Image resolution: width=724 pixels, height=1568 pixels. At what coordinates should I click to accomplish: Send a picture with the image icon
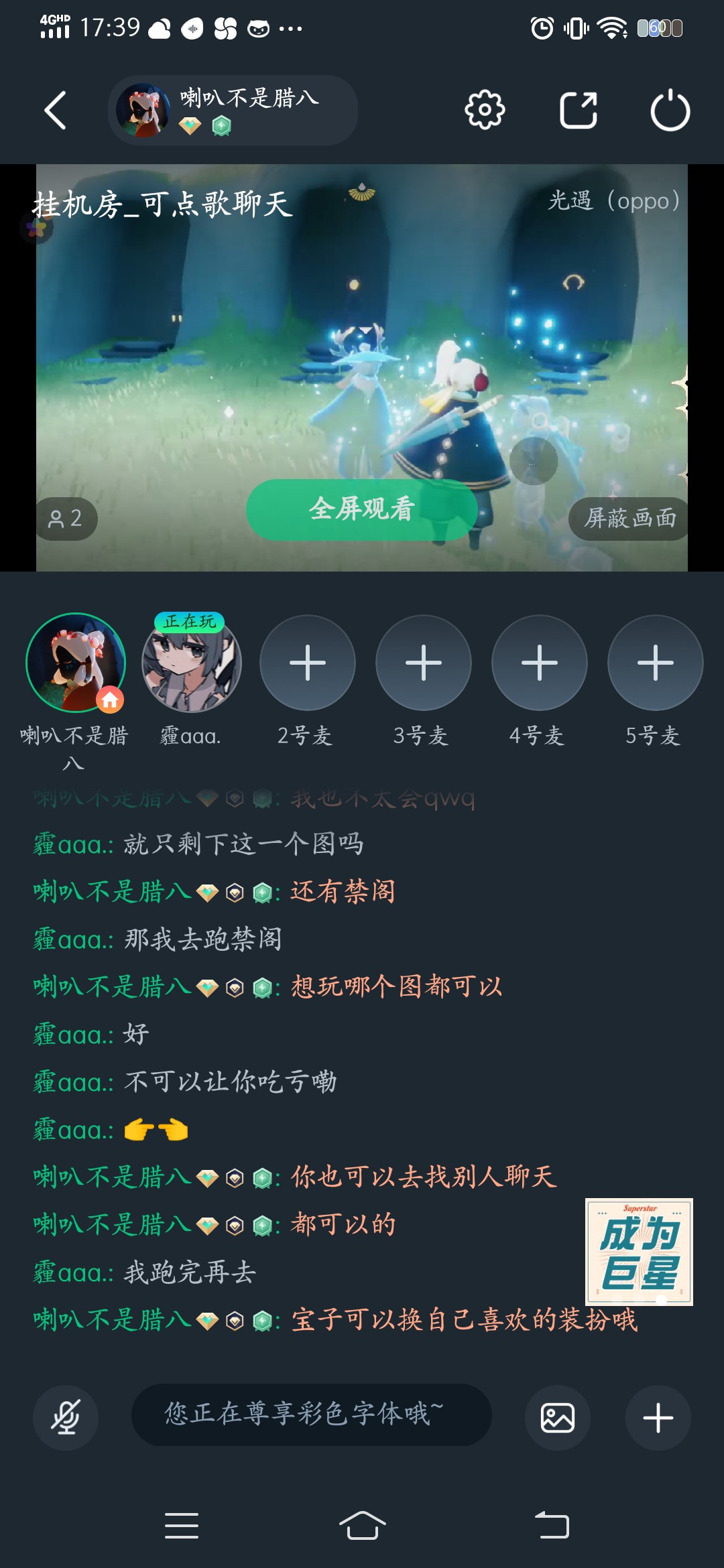pyautogui.click(x=557, y=1417)
